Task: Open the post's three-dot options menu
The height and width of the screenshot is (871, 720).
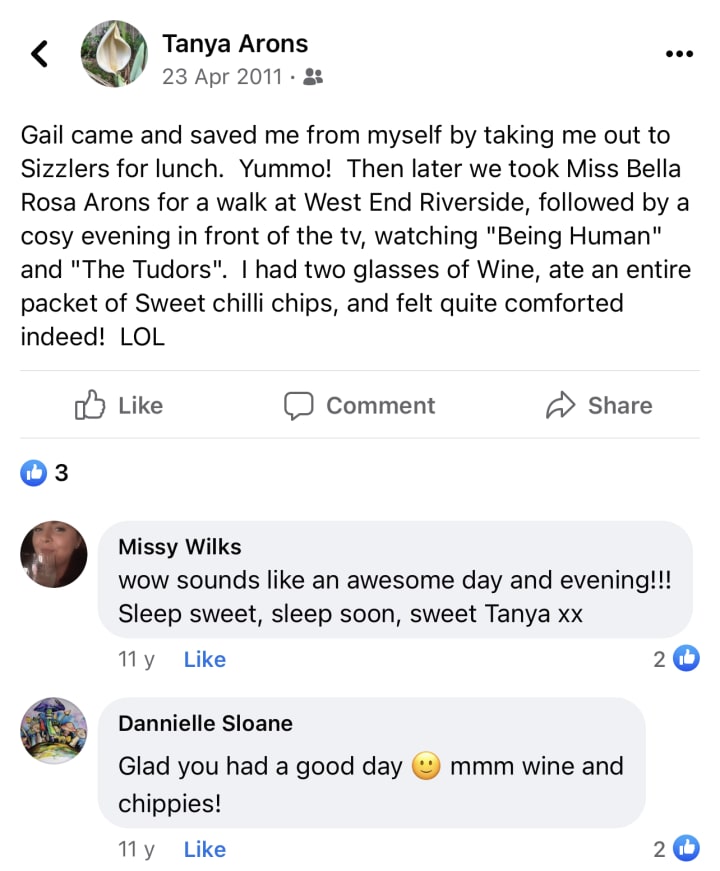Action: pos(679,54)
